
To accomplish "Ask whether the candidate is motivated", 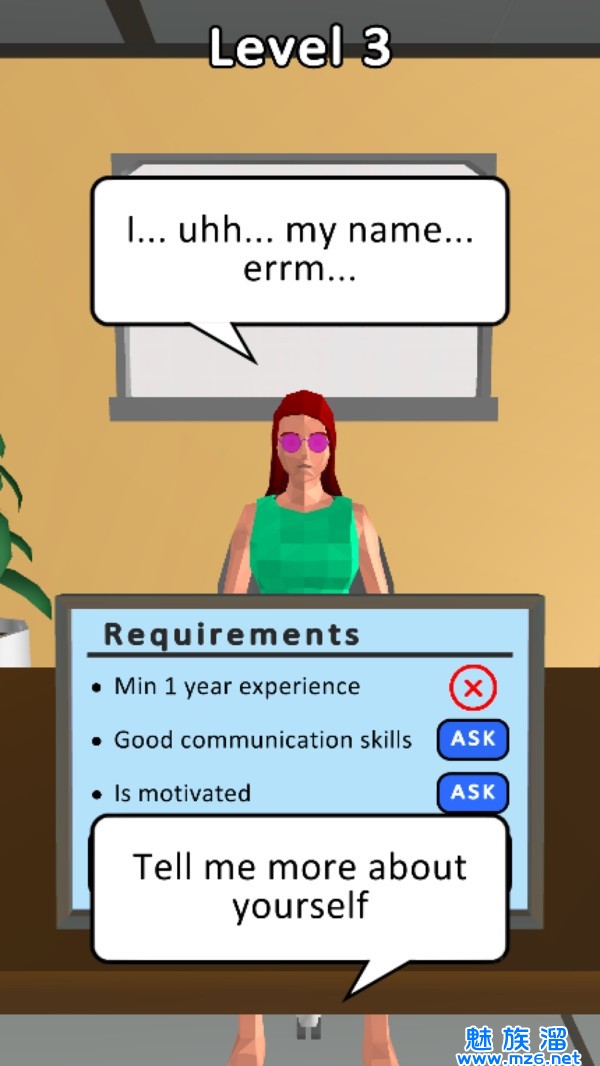I will tap(472, 793).
